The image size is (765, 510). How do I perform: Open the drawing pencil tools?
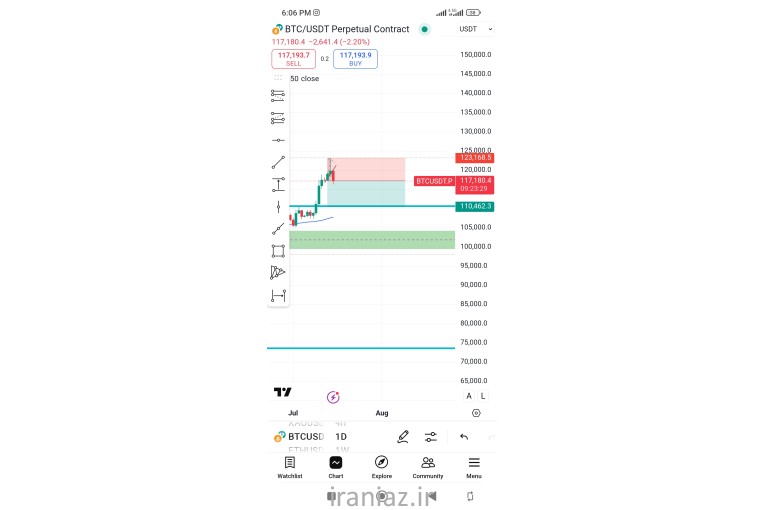click(402, 437)
